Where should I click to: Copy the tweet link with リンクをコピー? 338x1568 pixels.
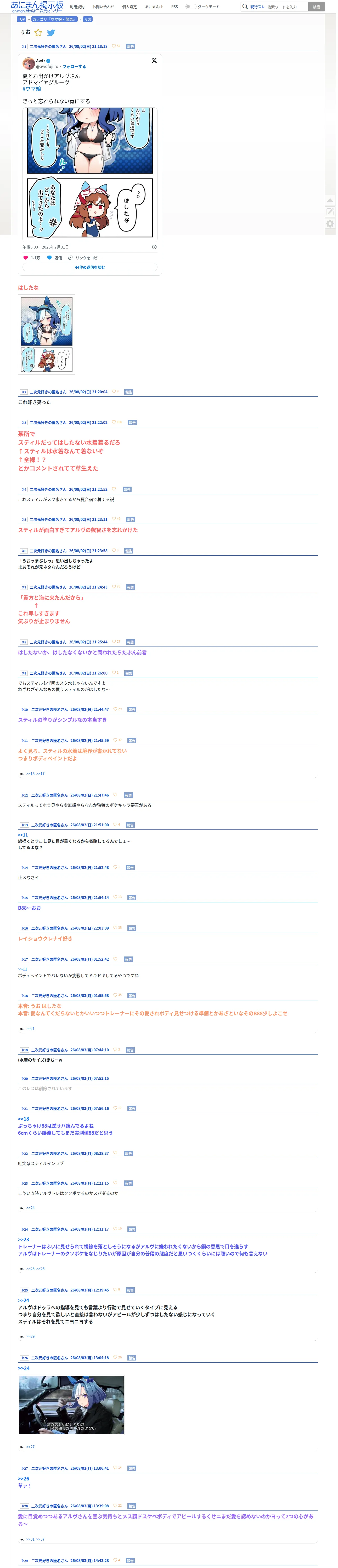(x=85, y=257)
